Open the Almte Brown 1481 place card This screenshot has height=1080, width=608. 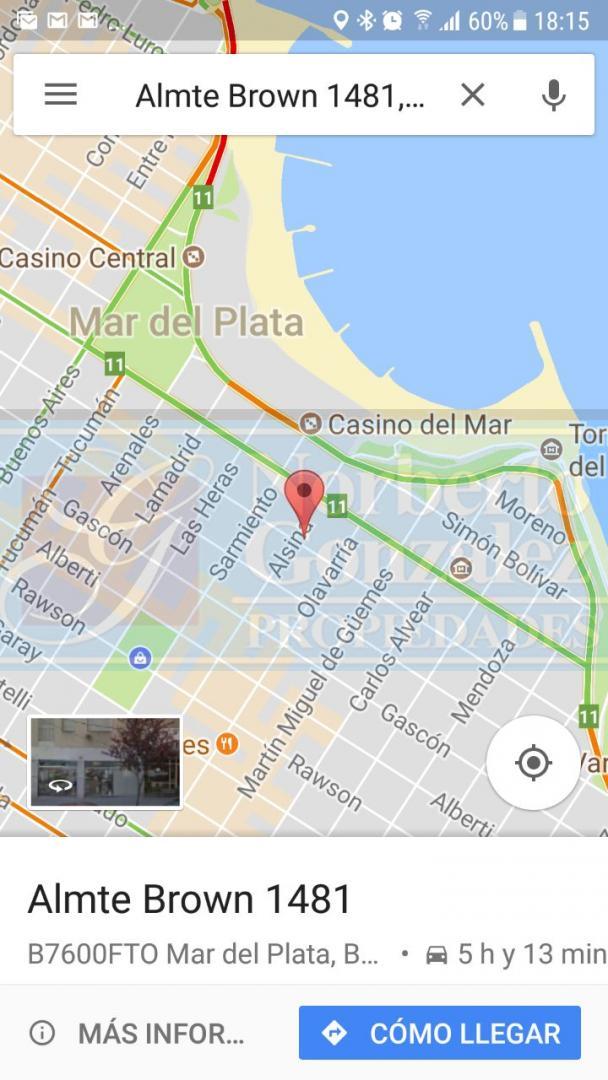(190, 899)
